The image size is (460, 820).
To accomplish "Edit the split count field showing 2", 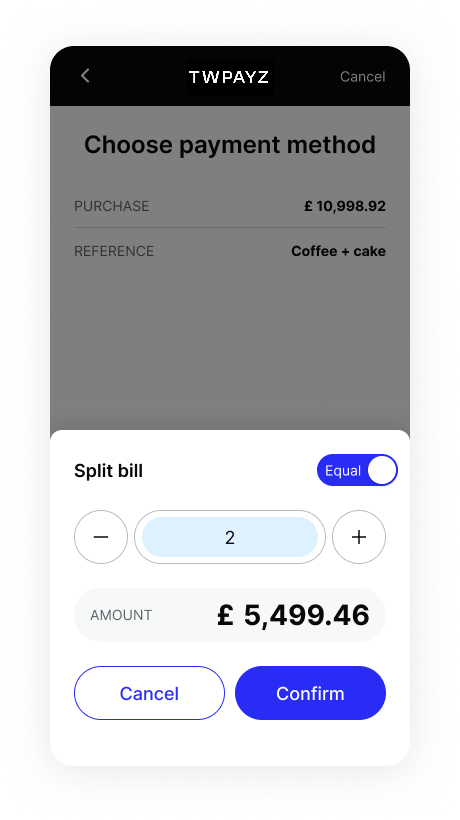I will click(x=230, y=537).
